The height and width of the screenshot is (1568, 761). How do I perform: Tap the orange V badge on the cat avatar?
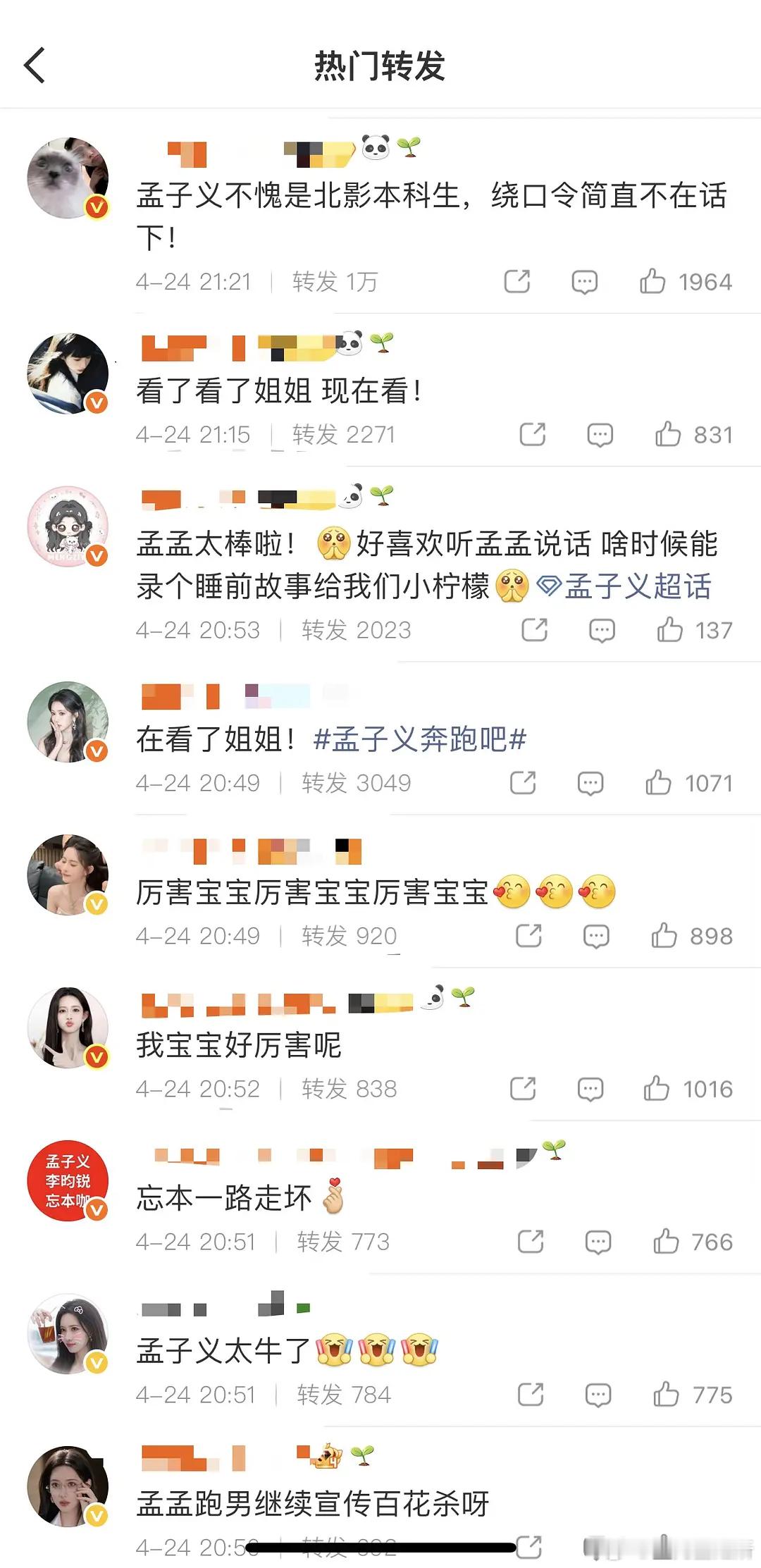pyautogui.click(x=97, y=205)
